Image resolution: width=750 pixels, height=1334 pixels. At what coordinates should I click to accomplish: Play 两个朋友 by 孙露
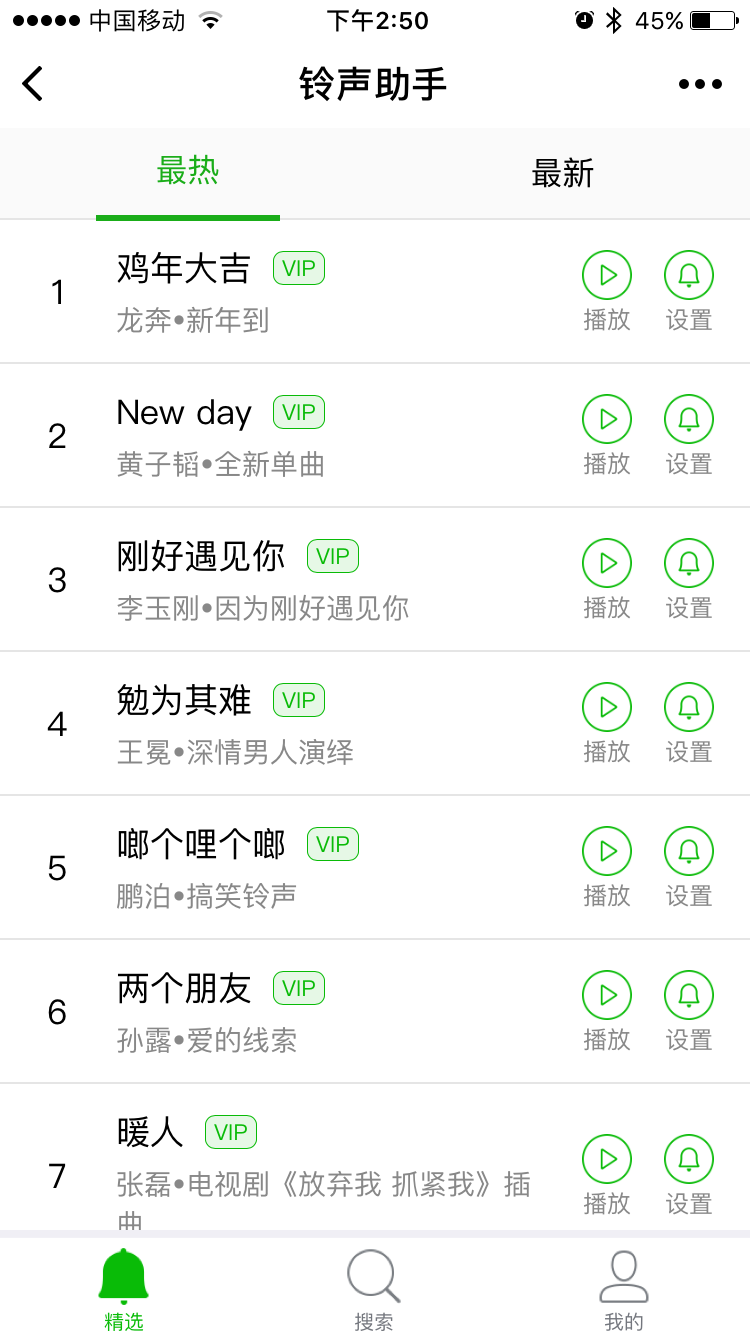(x=607, y=996)
